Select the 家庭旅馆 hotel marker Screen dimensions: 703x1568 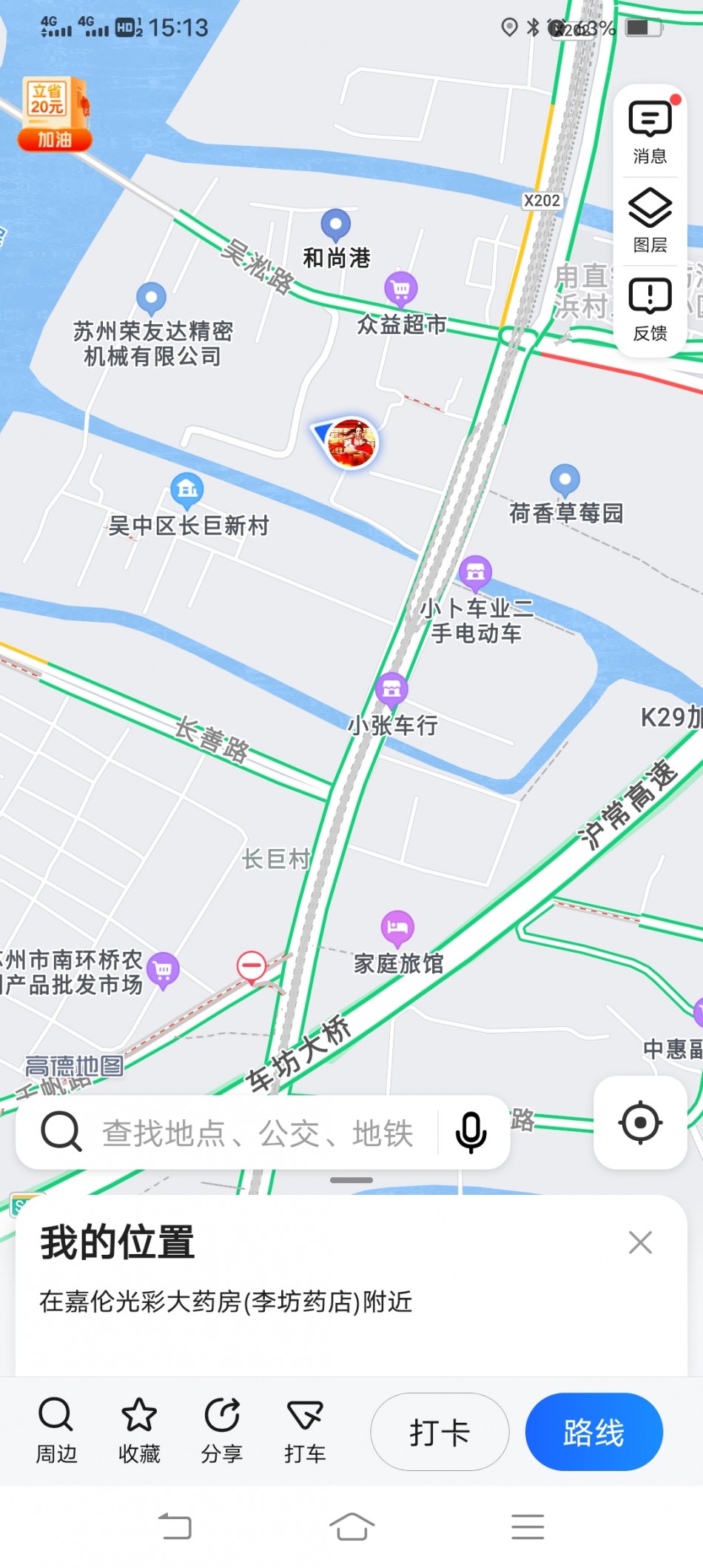[397, 927]
